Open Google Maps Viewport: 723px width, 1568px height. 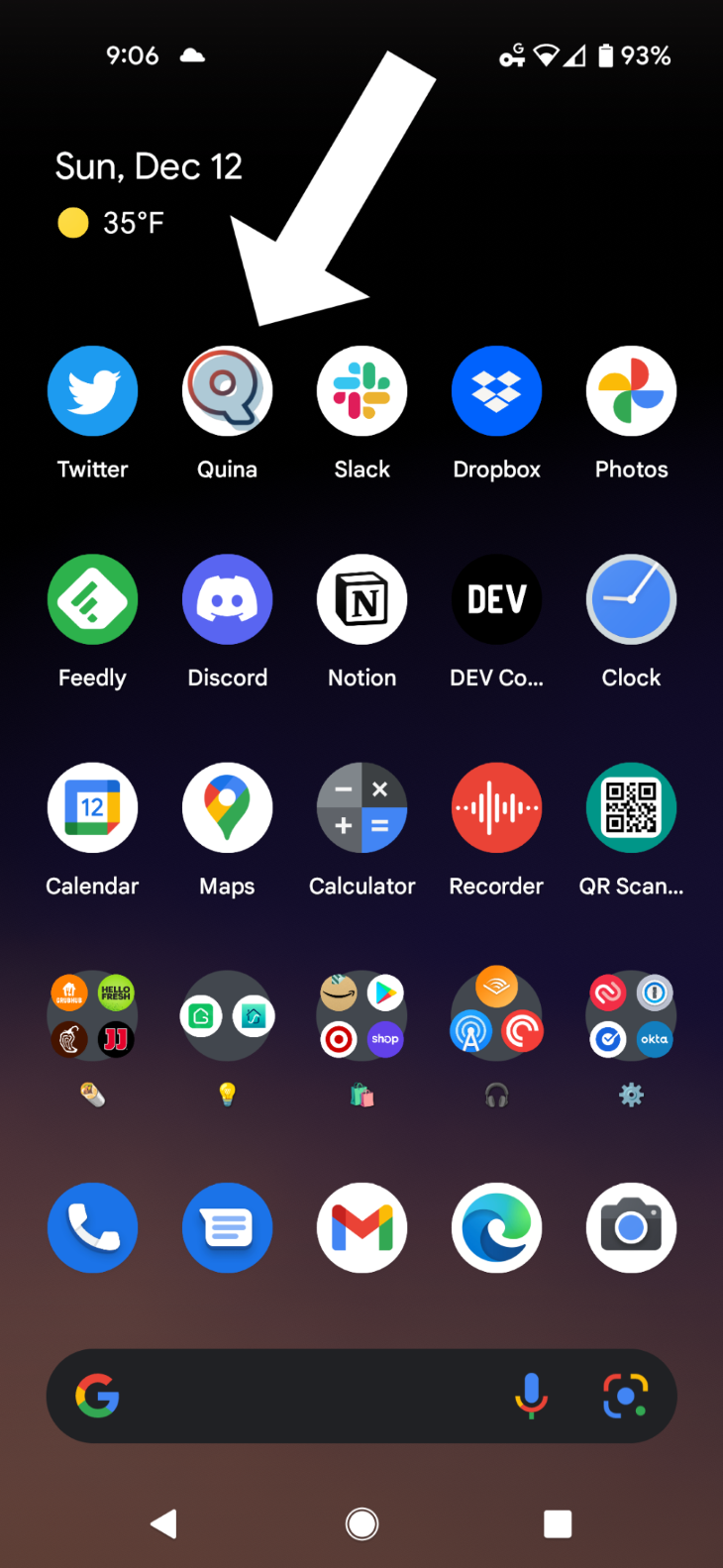click(227, 807)
